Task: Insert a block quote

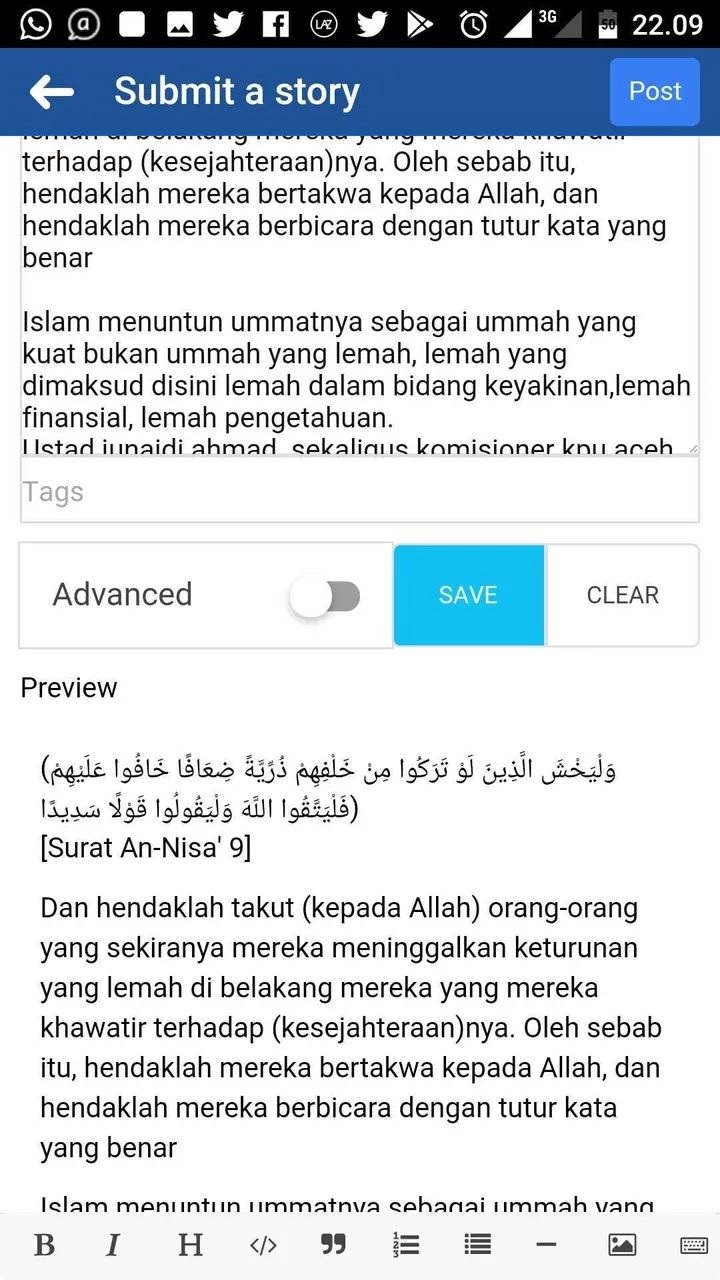Action: point(333,1245)
